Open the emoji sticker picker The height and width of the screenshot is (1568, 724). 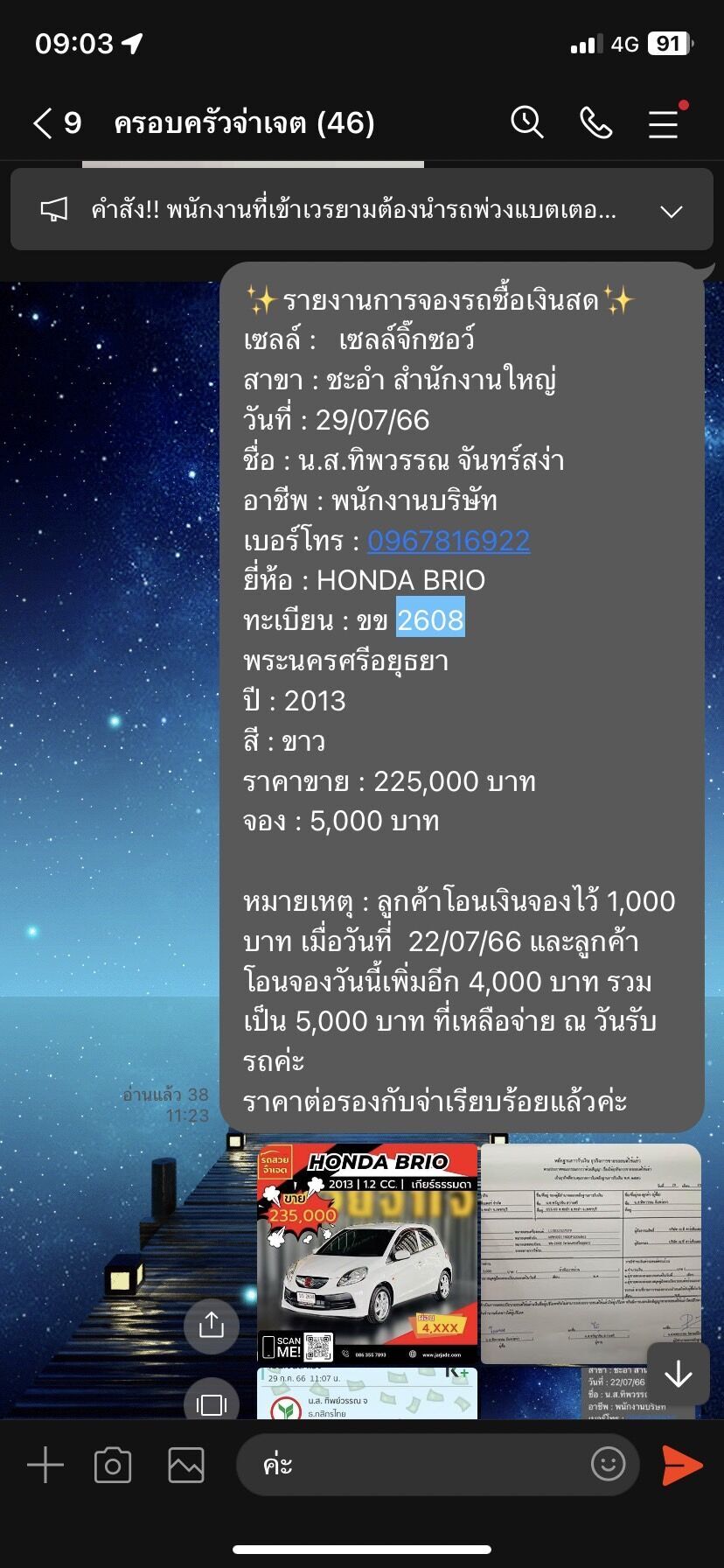609,1464
